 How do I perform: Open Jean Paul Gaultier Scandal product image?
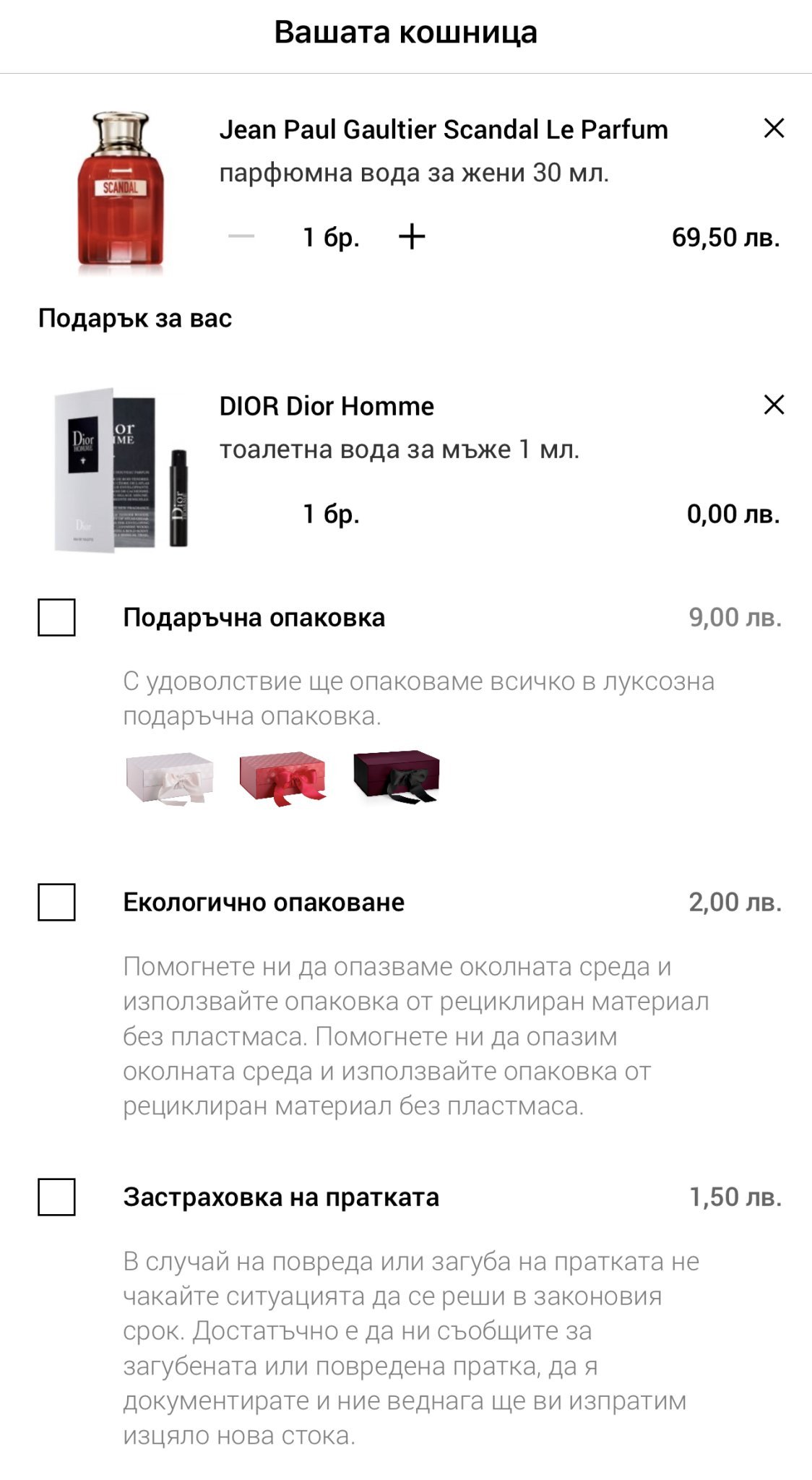pyautogui.click(x=121, y=192)
